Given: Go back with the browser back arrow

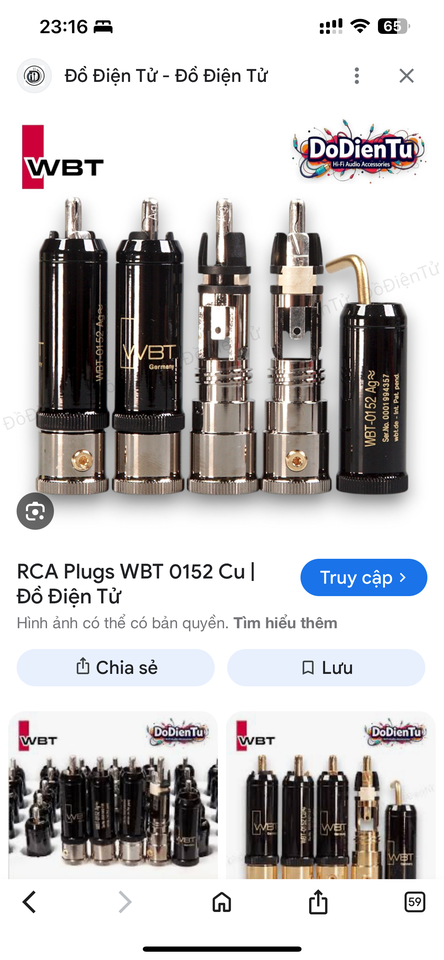Looking at the screenshot, I should (x=29, y=902).
